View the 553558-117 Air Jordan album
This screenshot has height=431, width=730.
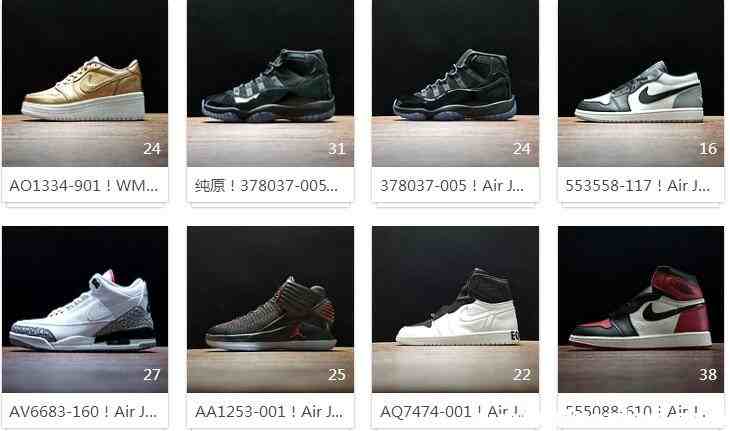[x=640, y=84]
